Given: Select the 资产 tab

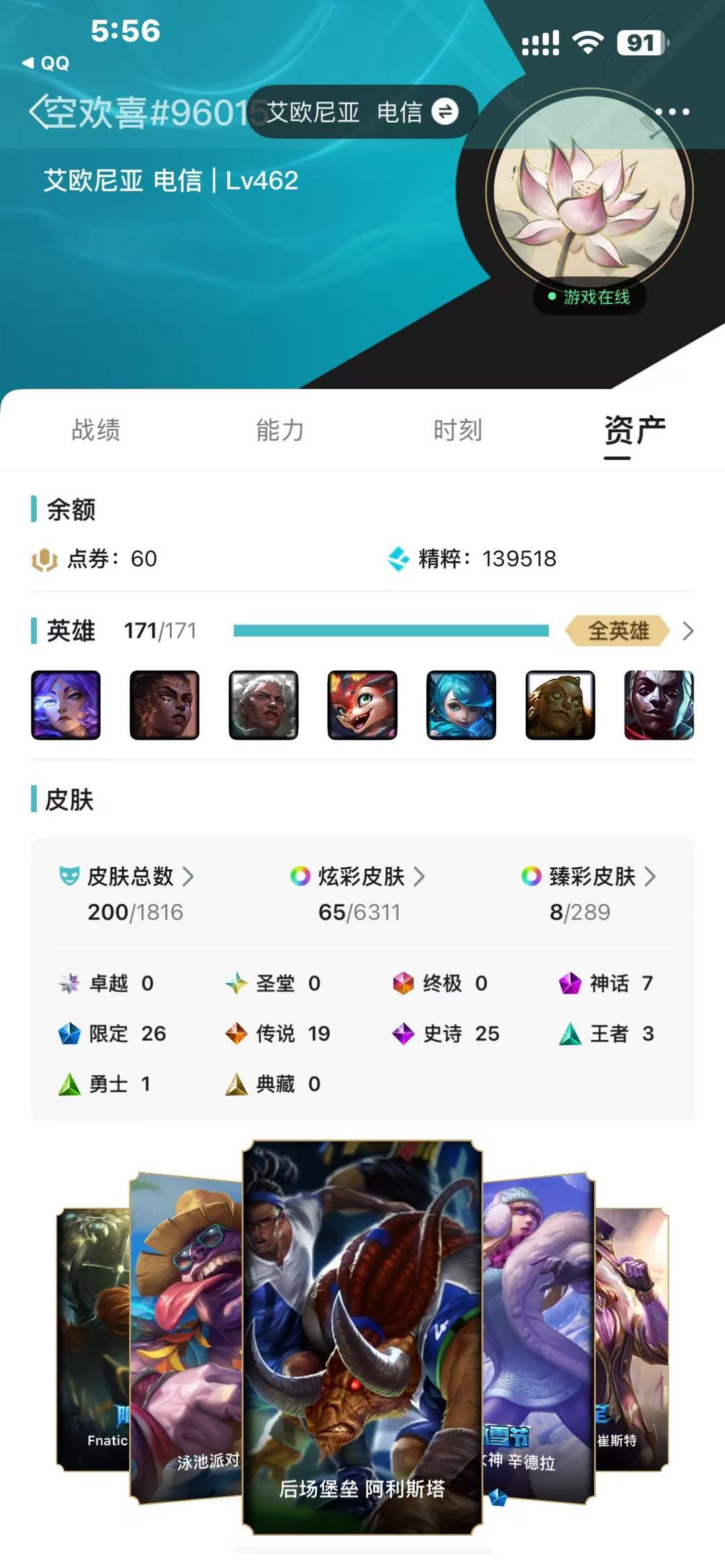Looking at the screenshot, I should pyautogui.click(x=634, y=430).
